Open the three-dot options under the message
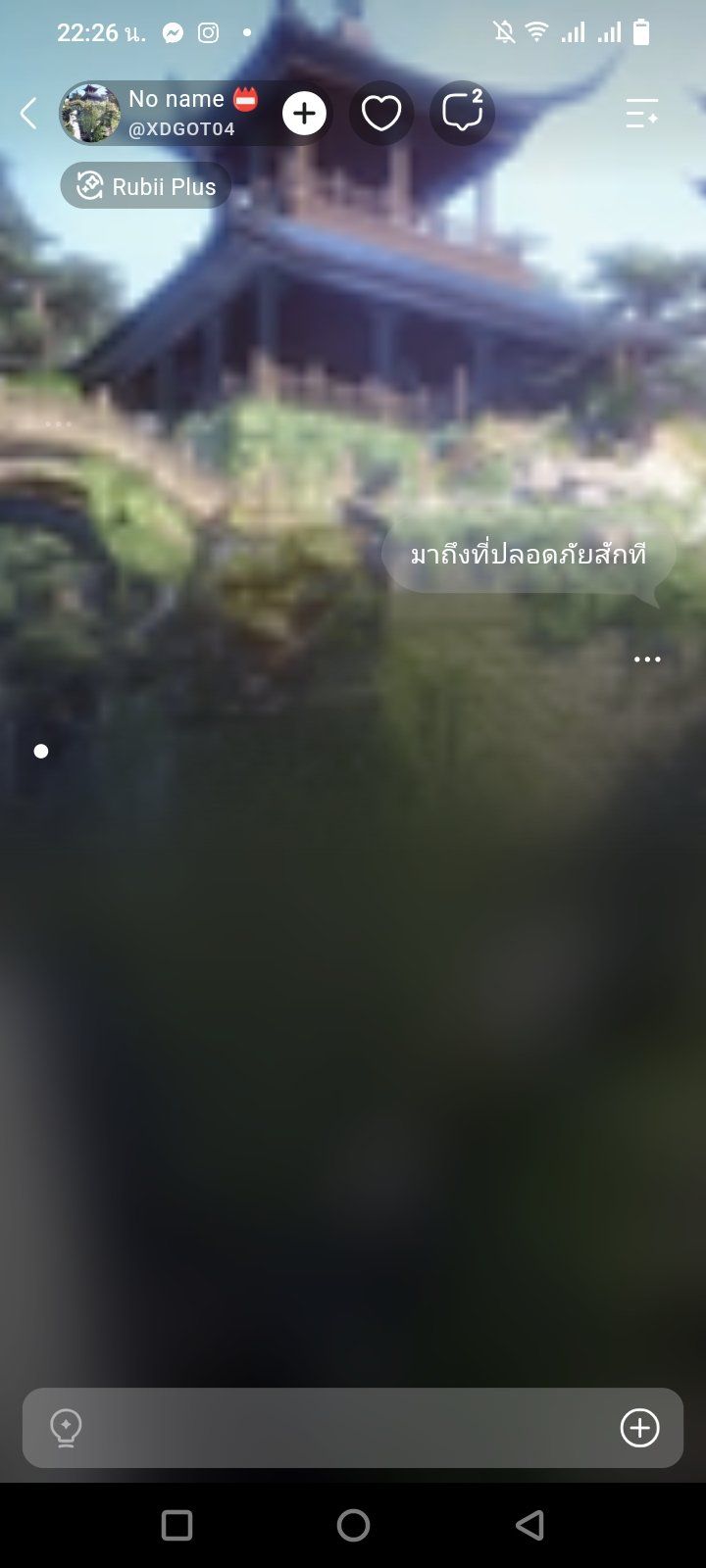706x1568 pixels. pyautogui.click(x=647, y=660)
